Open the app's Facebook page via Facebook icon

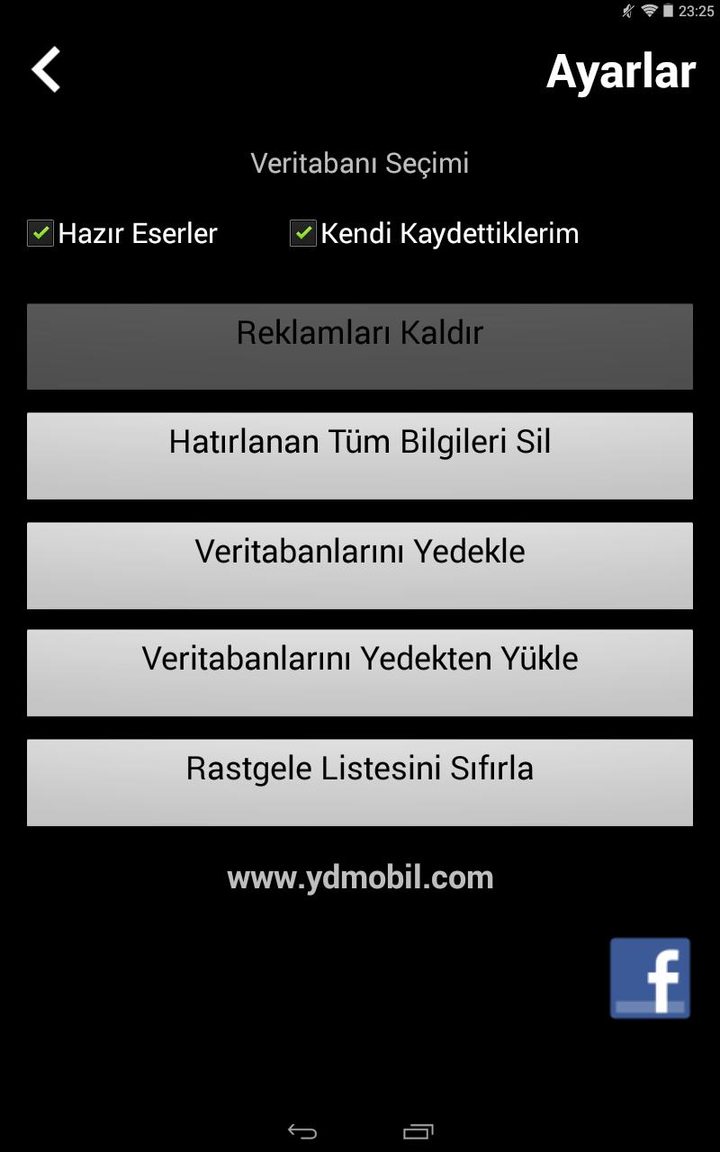650,978
